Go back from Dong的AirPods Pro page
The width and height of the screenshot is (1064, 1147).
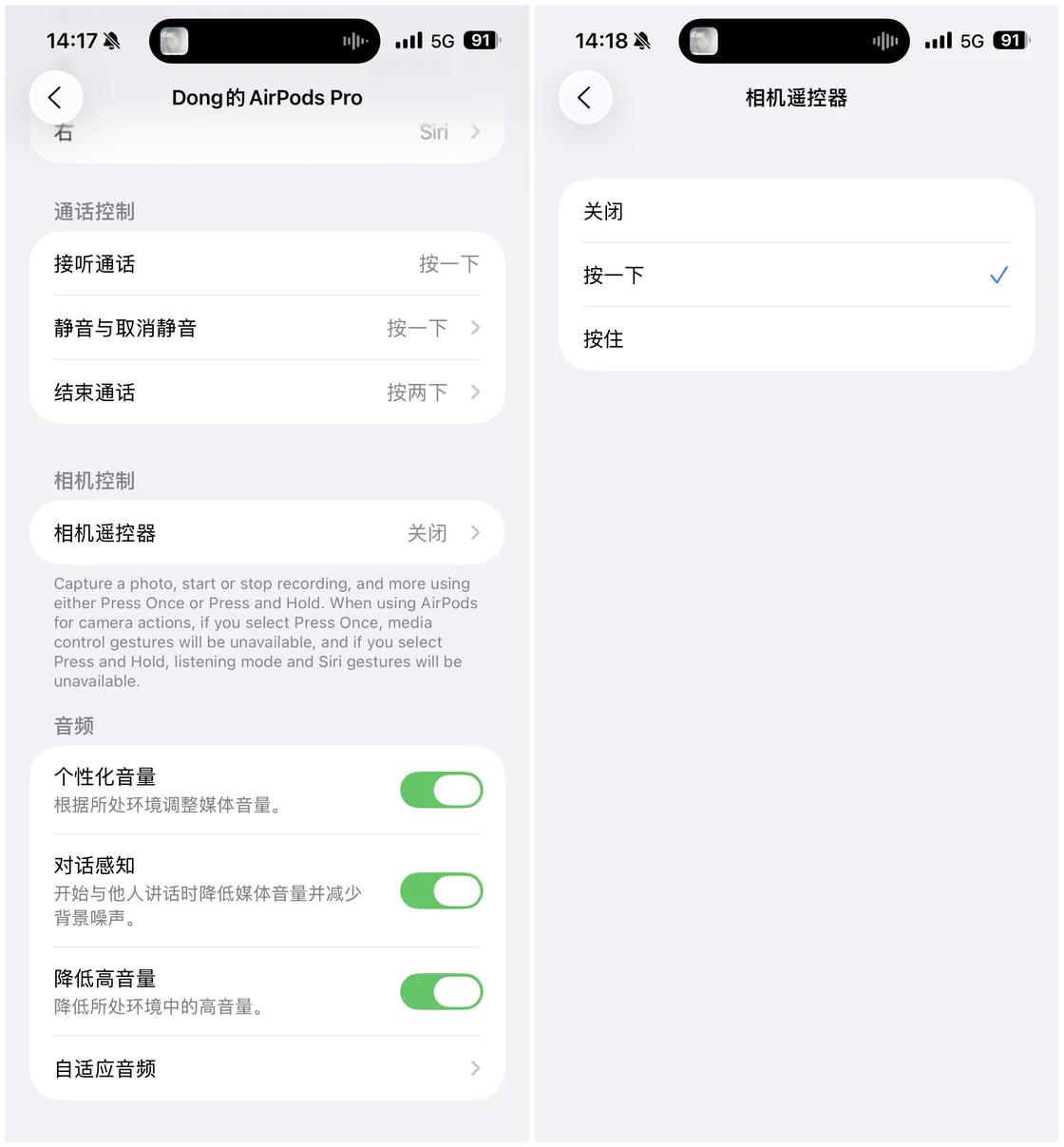click(55, 97)
